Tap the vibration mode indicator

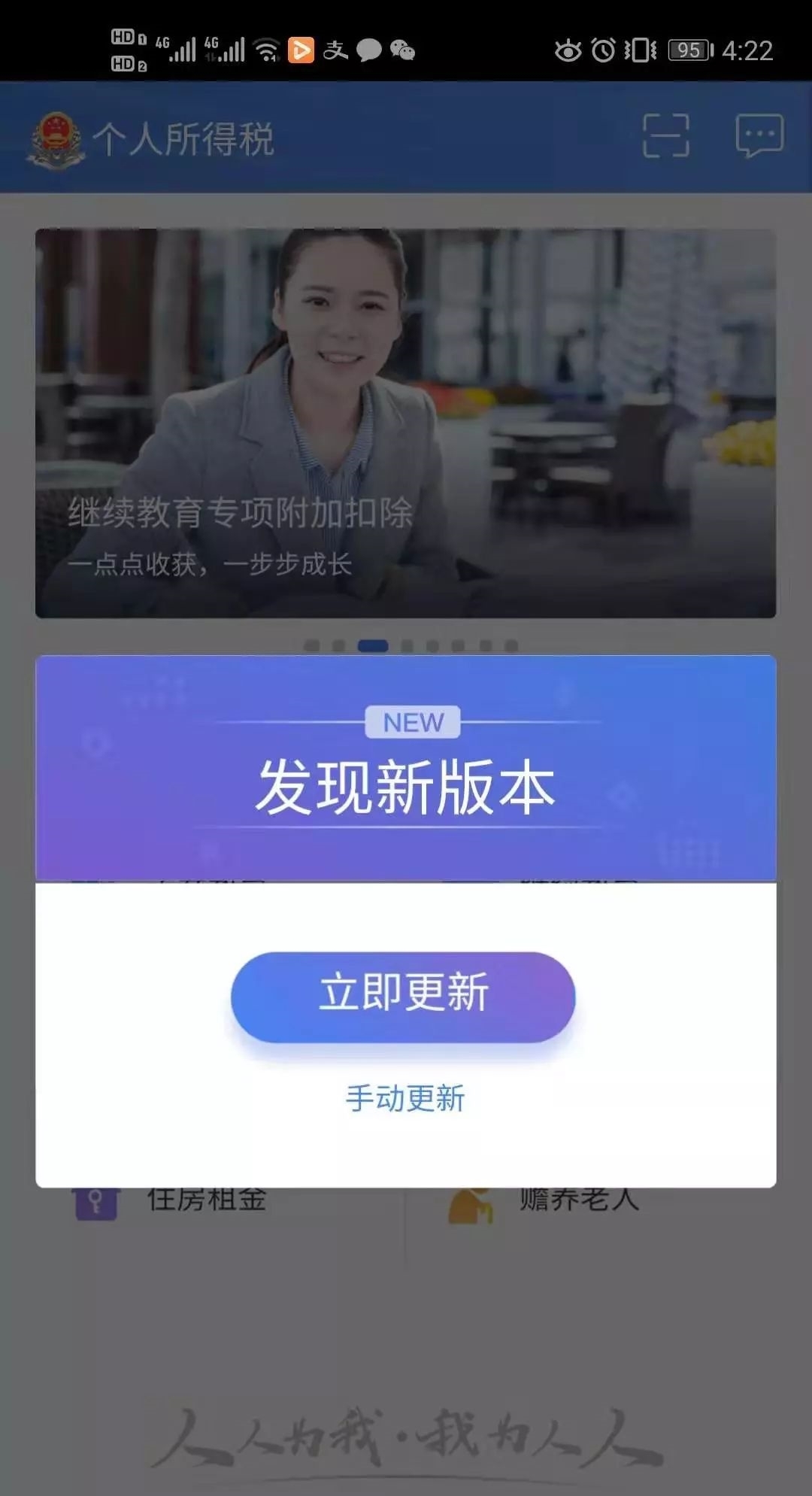[641, 50]
